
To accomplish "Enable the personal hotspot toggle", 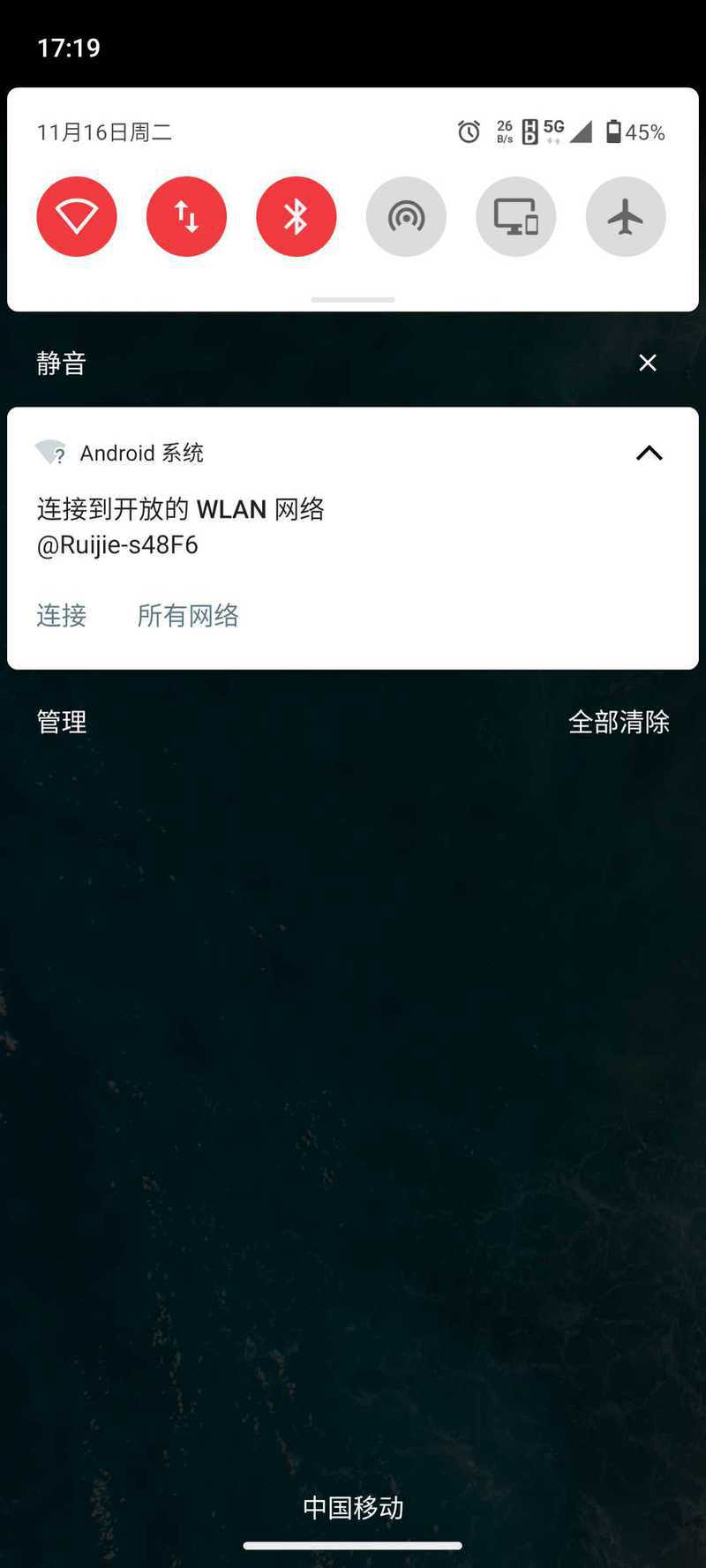I will pyautogui.click(x=406, y=217).
